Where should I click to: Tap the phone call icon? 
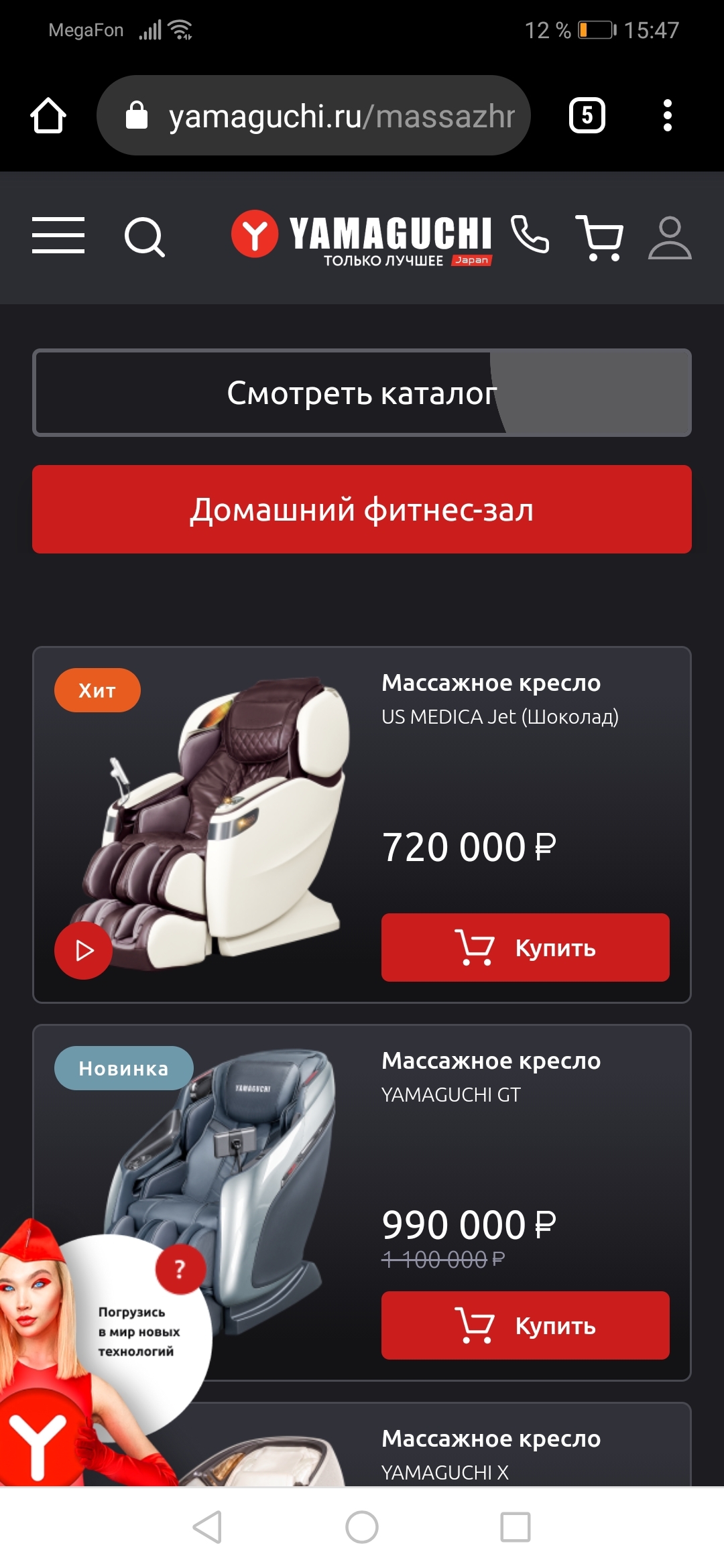coord(530,235)
